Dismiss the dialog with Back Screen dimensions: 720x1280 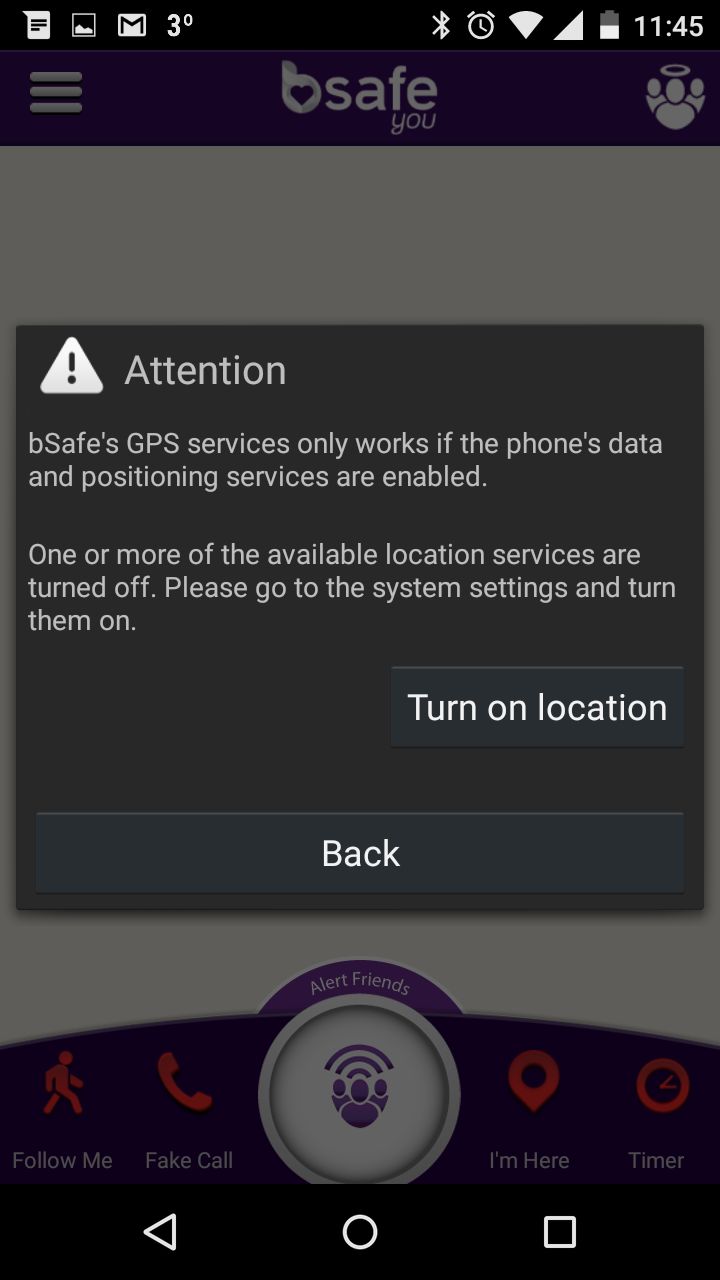tap(360, 853)
